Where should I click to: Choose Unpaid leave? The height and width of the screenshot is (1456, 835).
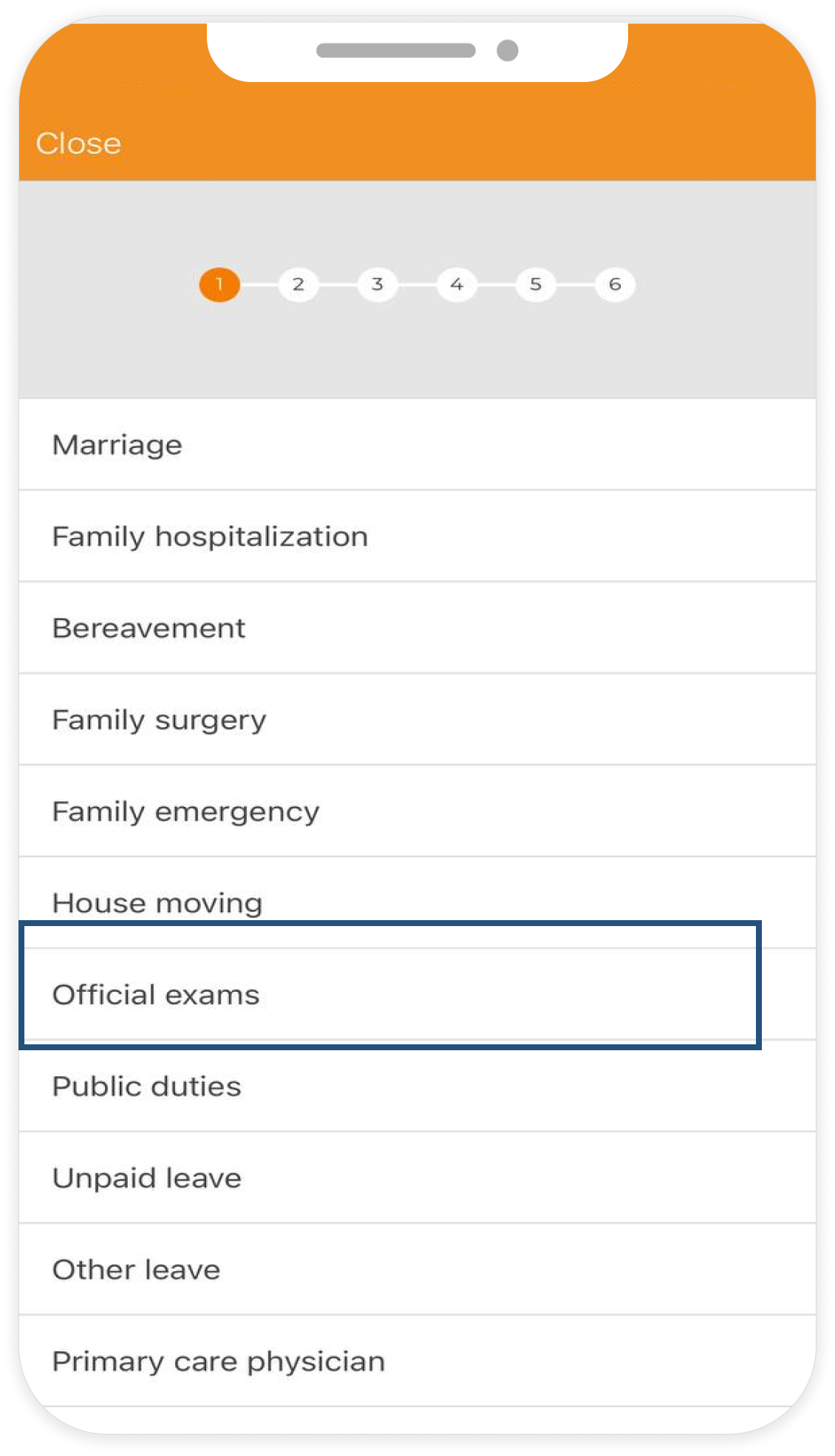coord(146,1178)
